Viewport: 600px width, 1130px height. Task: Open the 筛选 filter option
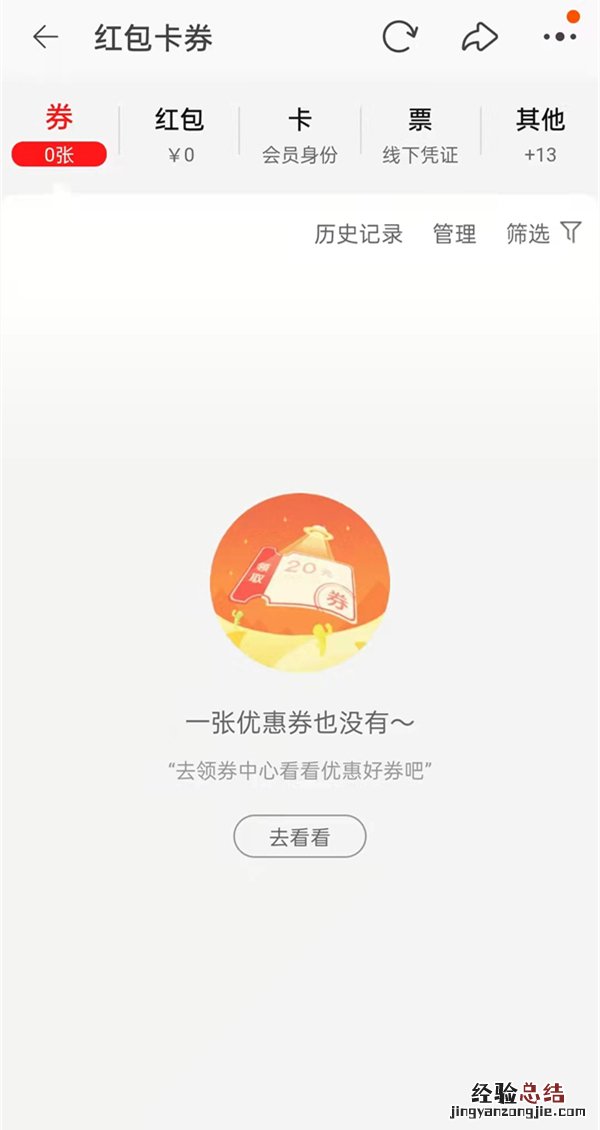coord(542,234)
